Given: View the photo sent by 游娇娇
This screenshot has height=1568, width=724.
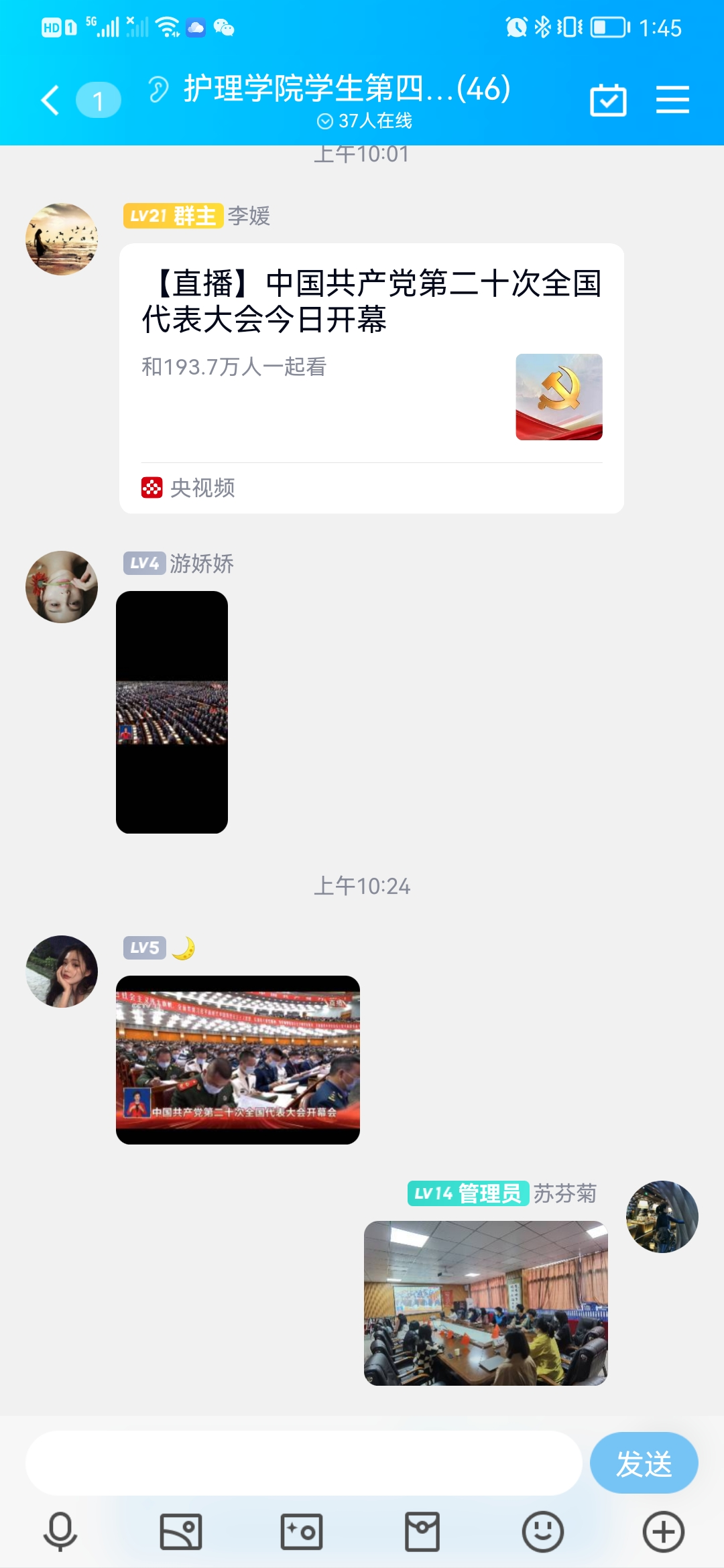Looking at the screenshot, I should pyautogui.click(x=172, y=712).
